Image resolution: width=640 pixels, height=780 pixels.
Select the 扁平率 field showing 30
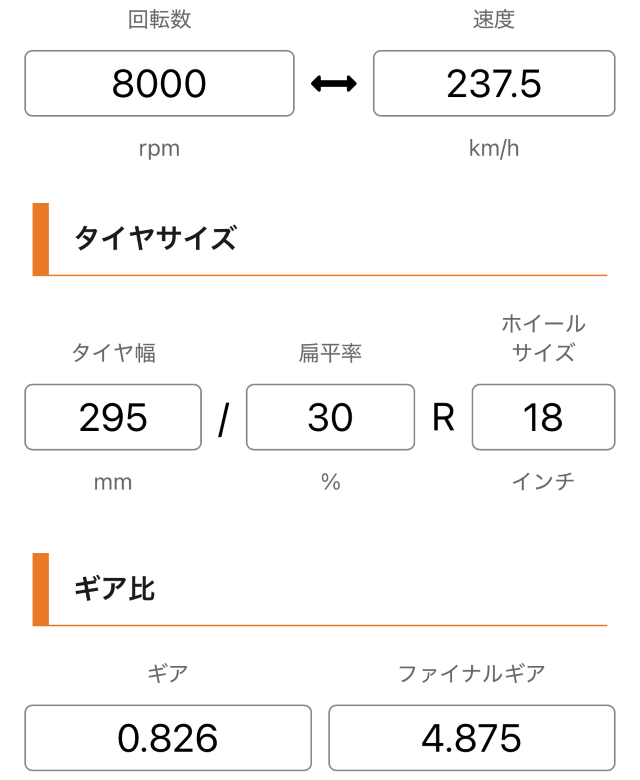coord(330,417)
